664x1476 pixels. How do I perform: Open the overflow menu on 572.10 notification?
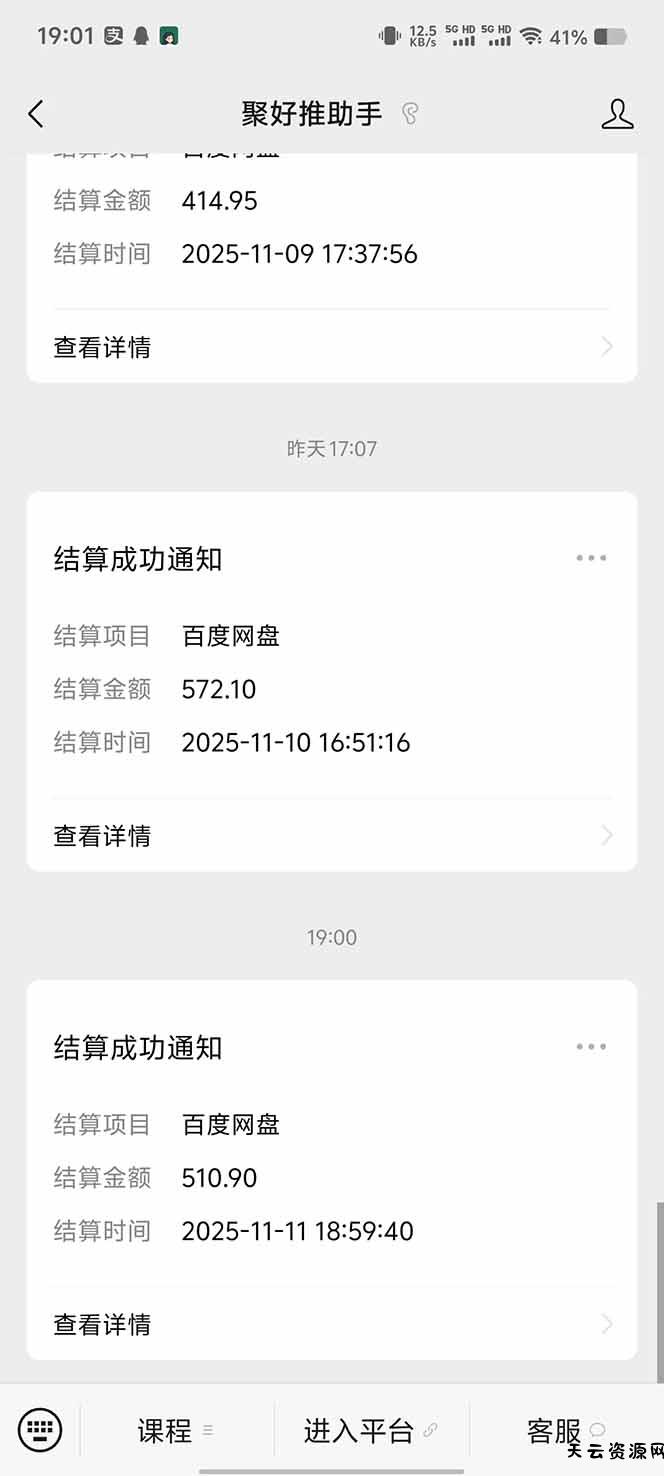tap(591, 558)
